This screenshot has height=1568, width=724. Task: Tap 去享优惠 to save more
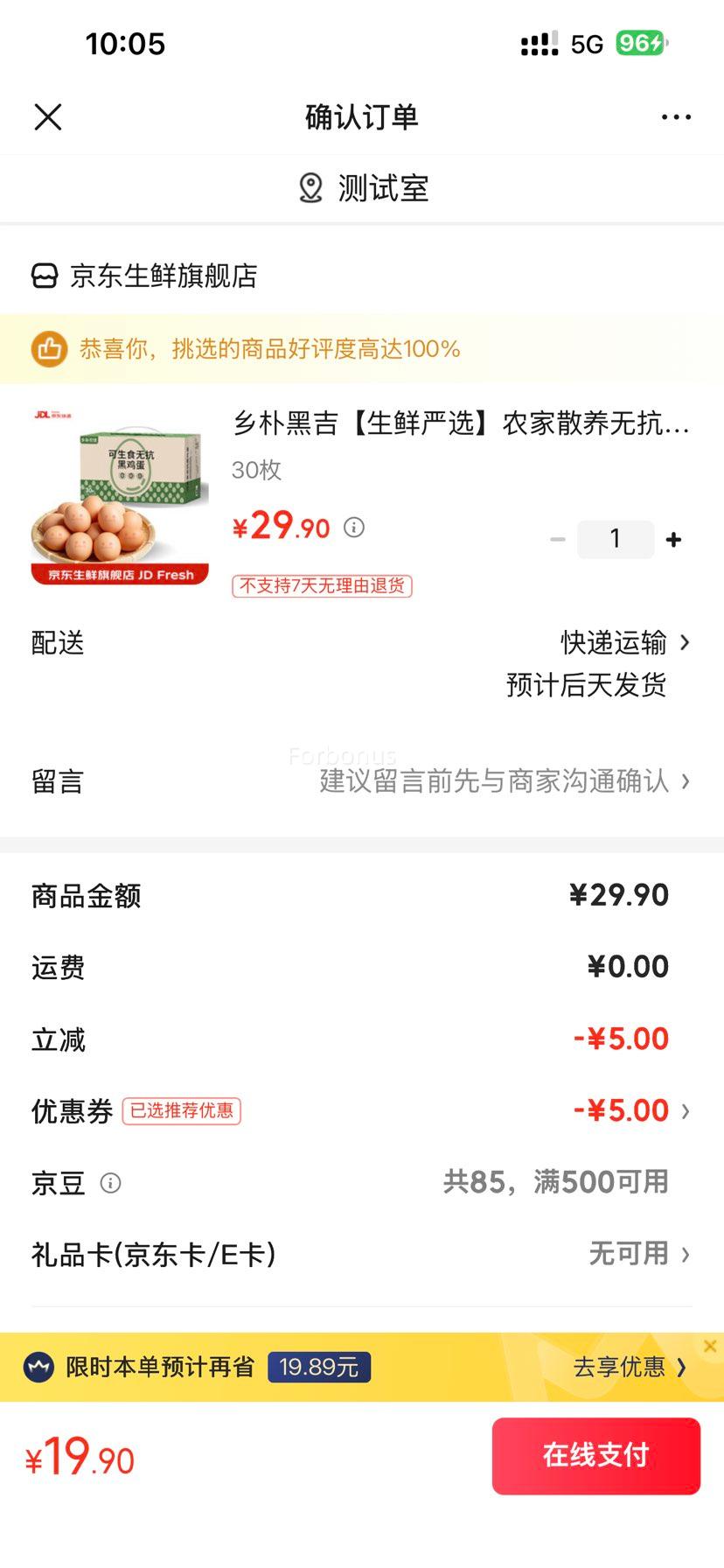(x=630, y=1367)
